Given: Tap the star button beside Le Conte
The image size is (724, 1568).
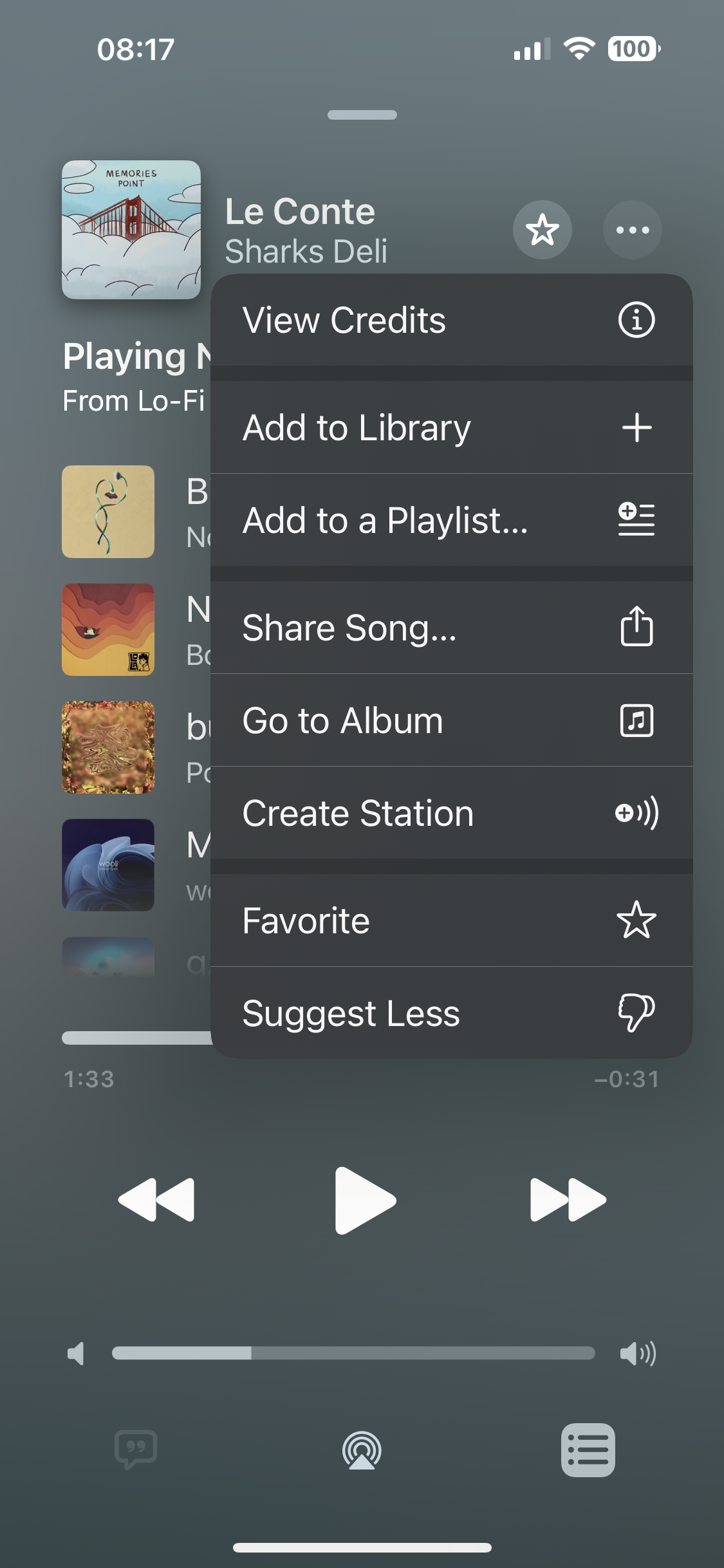Looking at the screenshot, I should (542, 230).
